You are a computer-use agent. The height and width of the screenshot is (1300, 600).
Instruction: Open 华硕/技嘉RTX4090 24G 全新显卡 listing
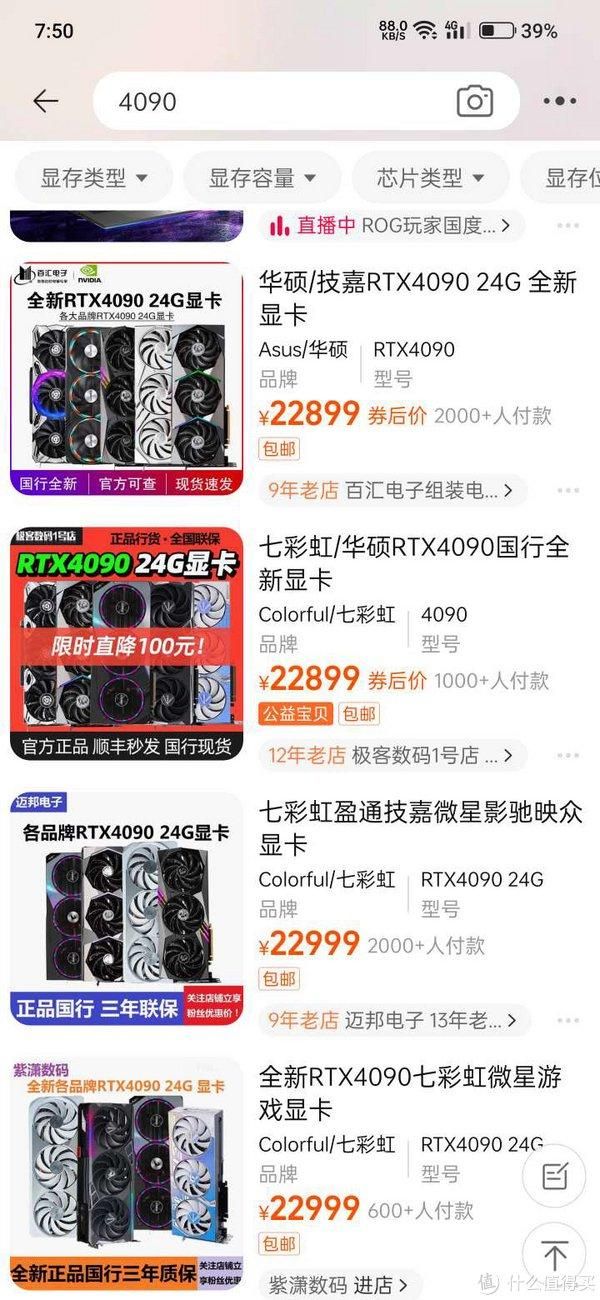click(x=418, y=298)
